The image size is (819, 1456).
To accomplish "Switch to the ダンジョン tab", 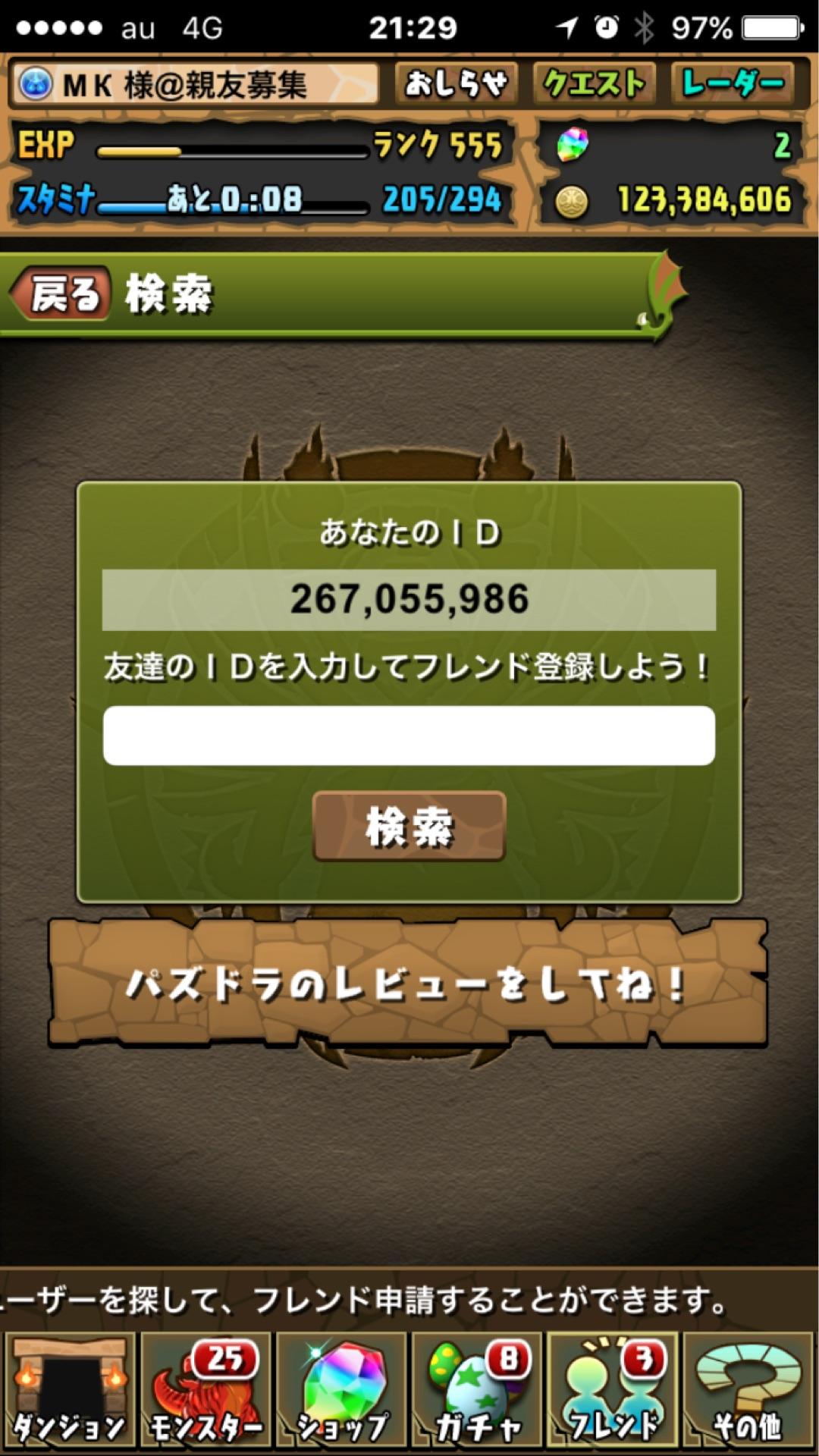I will pyautogui.click(x=71, y=1390).
